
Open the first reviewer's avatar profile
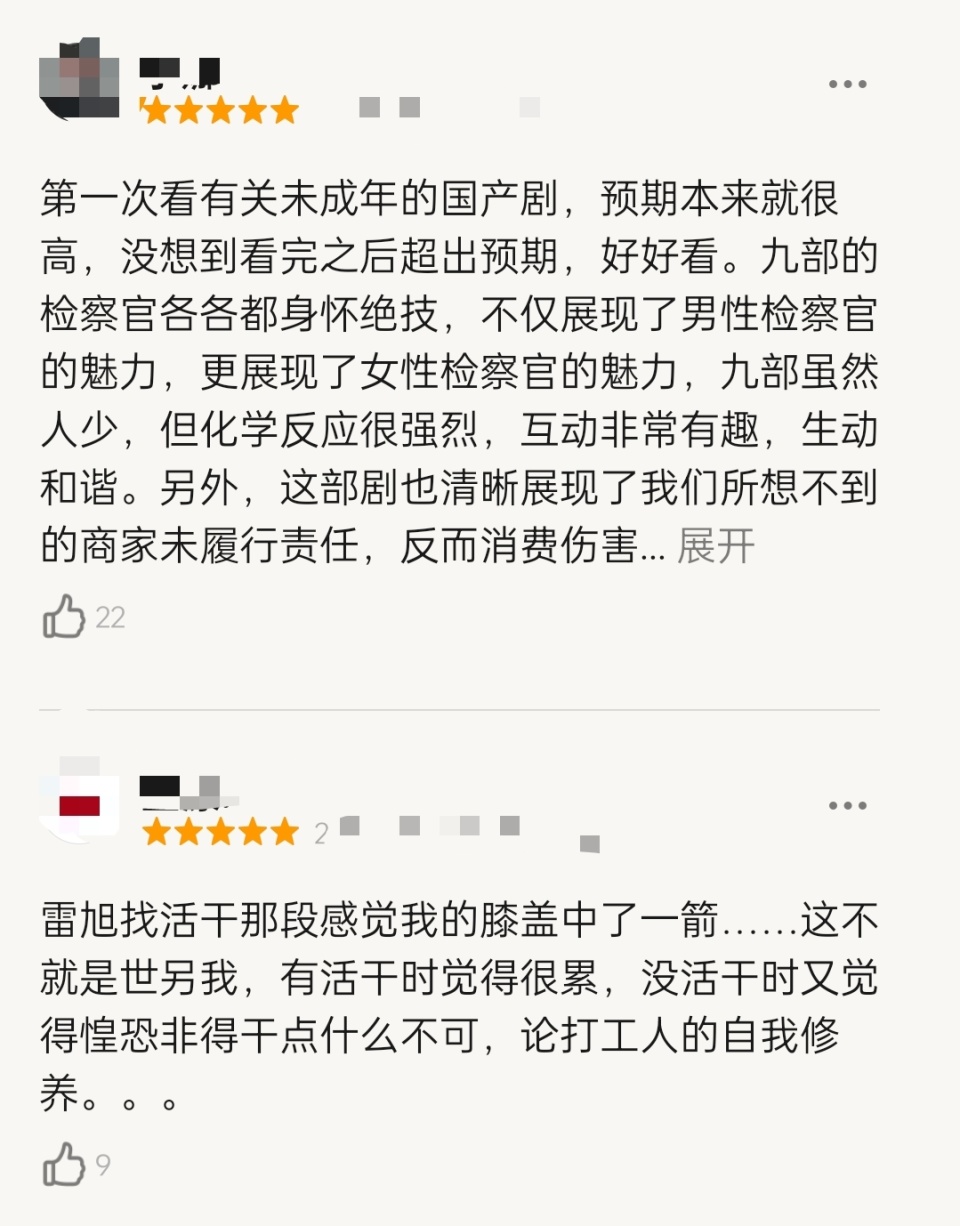click(x=80, y=80)
